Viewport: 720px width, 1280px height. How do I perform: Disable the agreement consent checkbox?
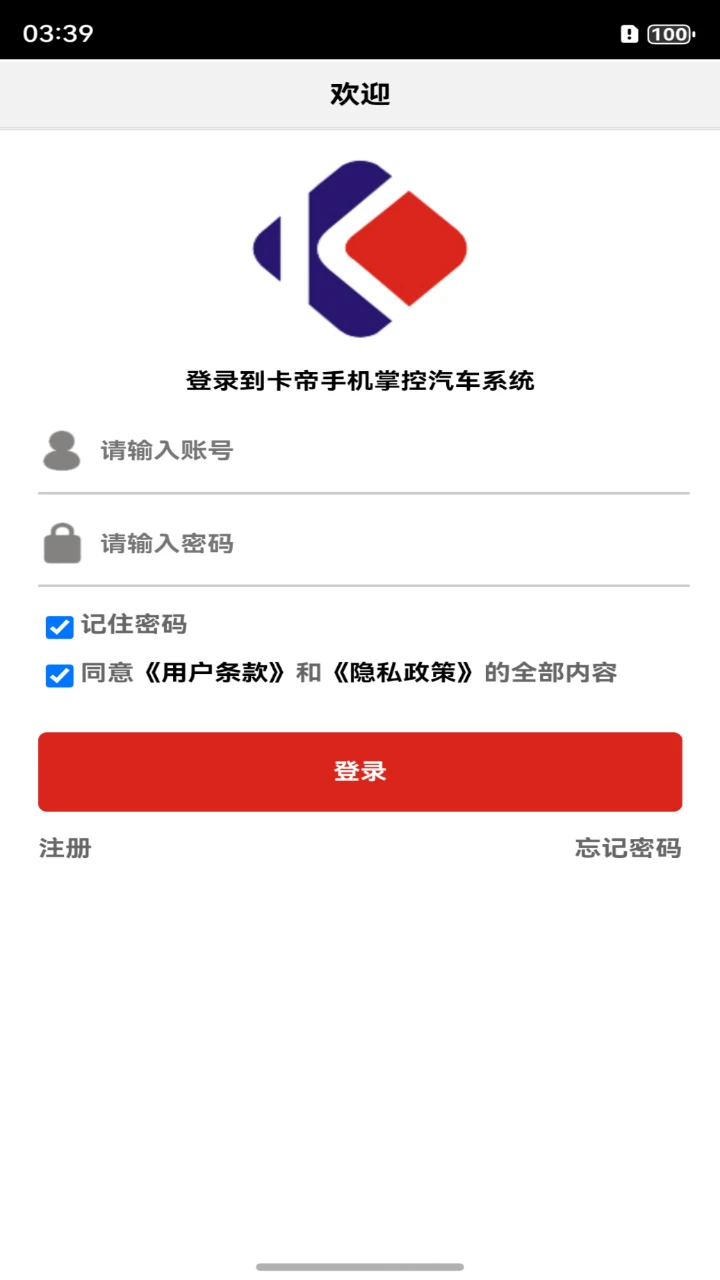57,673
